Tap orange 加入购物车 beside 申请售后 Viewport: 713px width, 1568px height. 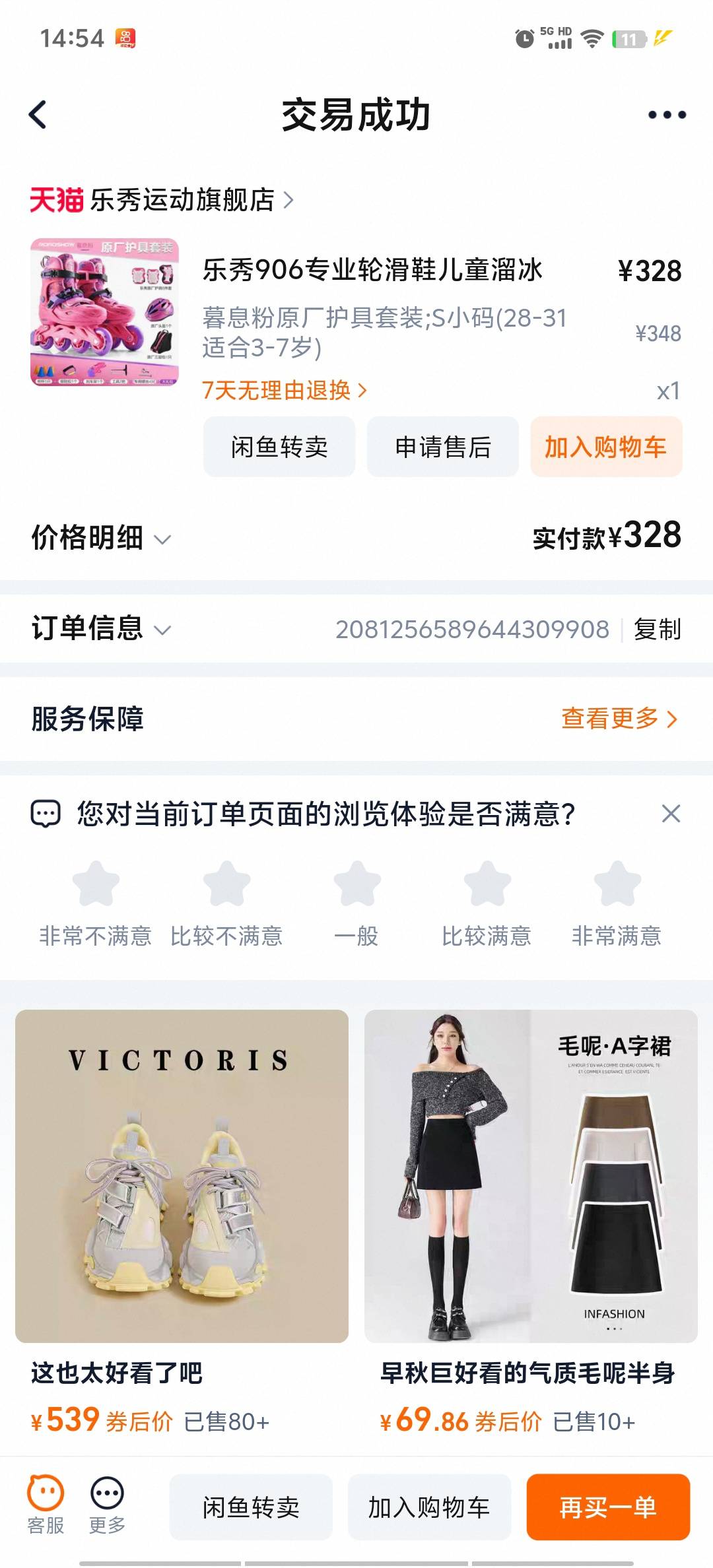coord(605,447)
